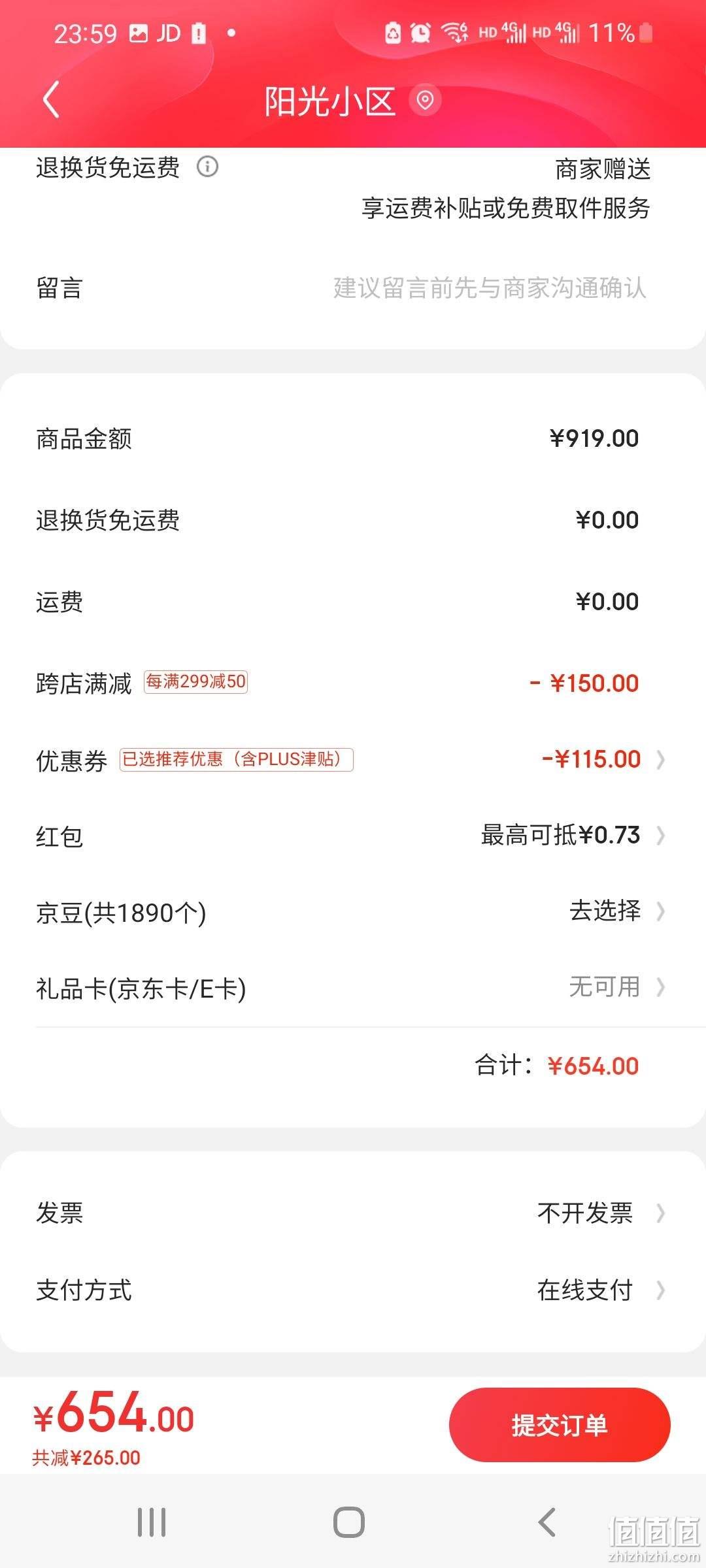This screenshot has height=1568, width=706.
Task: Open recent apps from the navigation bar
Action: pyautogui.click(x=152, y=1523)
